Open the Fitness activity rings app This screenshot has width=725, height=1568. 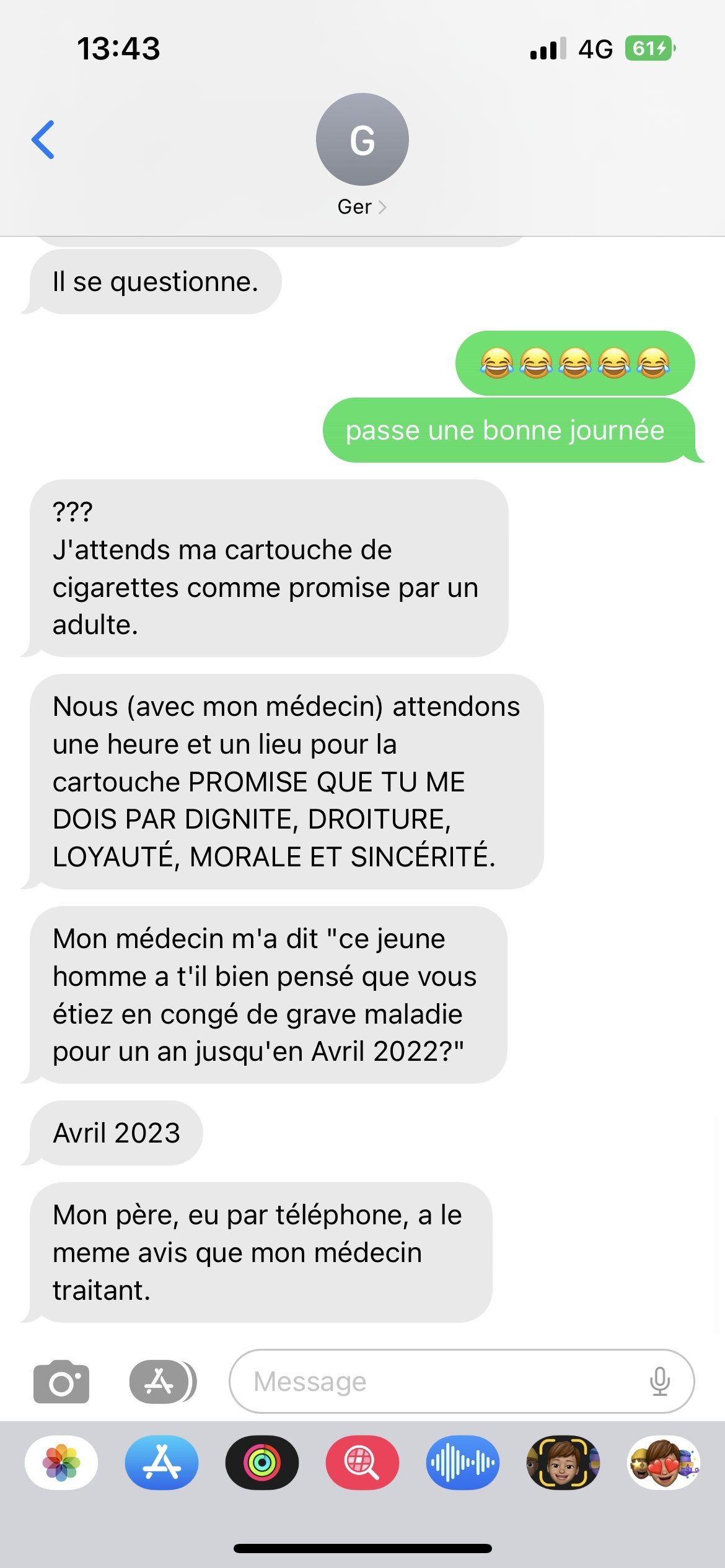(x=262, y=1463)
